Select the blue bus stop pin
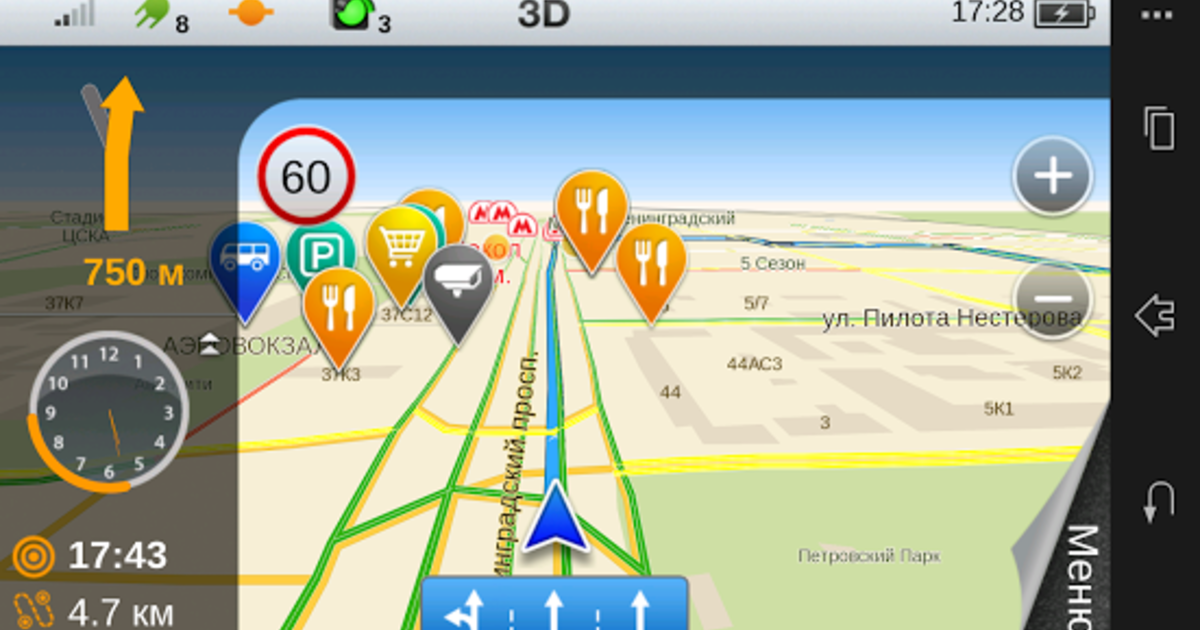1200x630 pixels. [244, 260]
